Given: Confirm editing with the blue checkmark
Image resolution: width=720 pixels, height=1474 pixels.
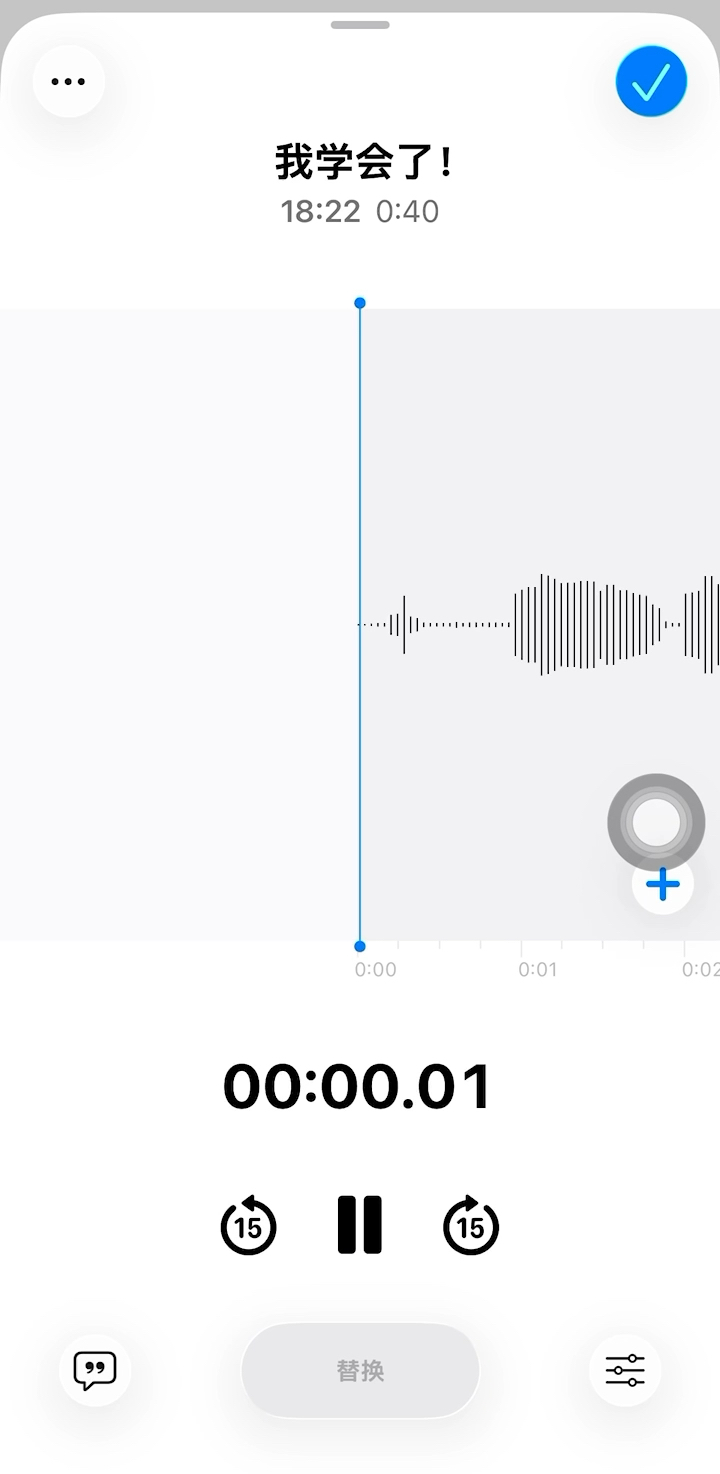Looking at the screenshot, I should 651,81.
